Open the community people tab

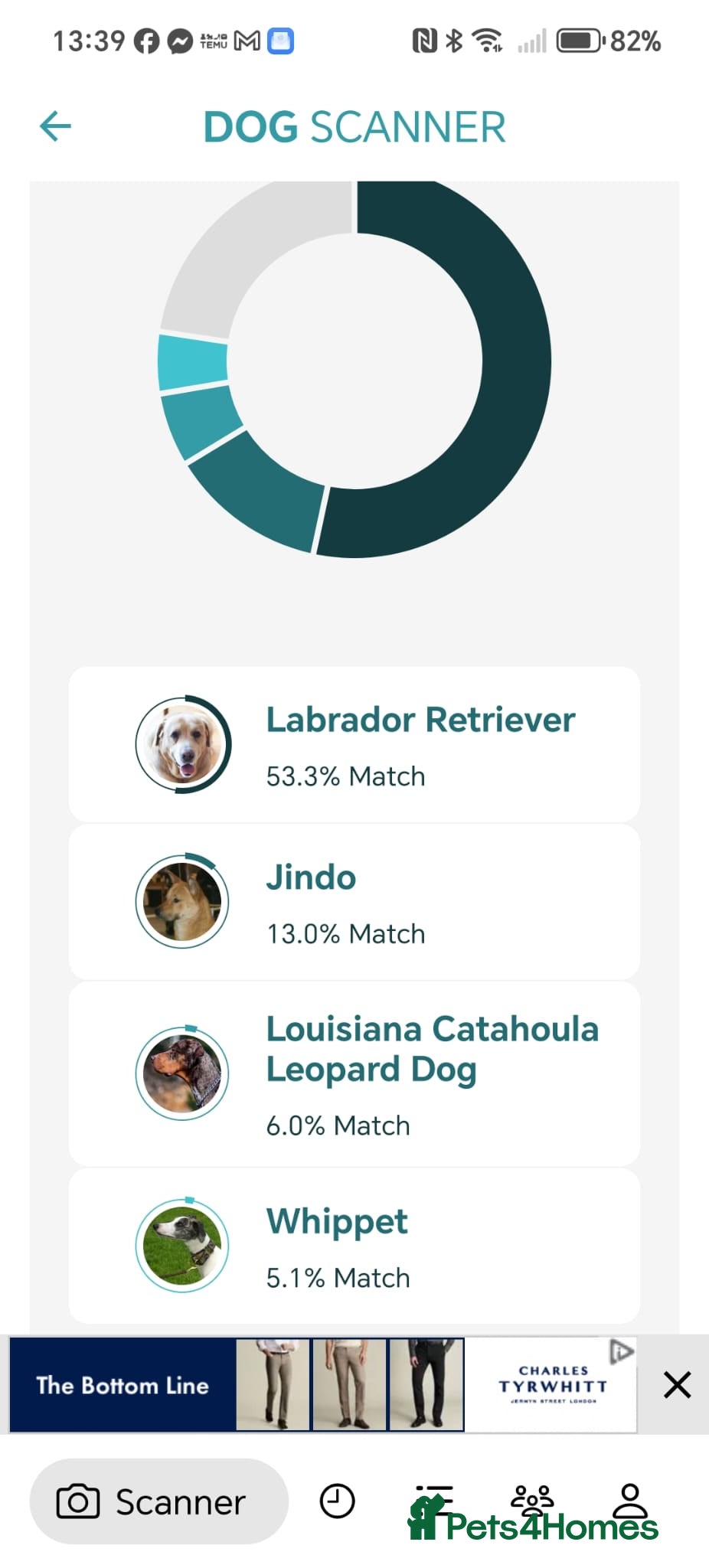coord(531,1499)
